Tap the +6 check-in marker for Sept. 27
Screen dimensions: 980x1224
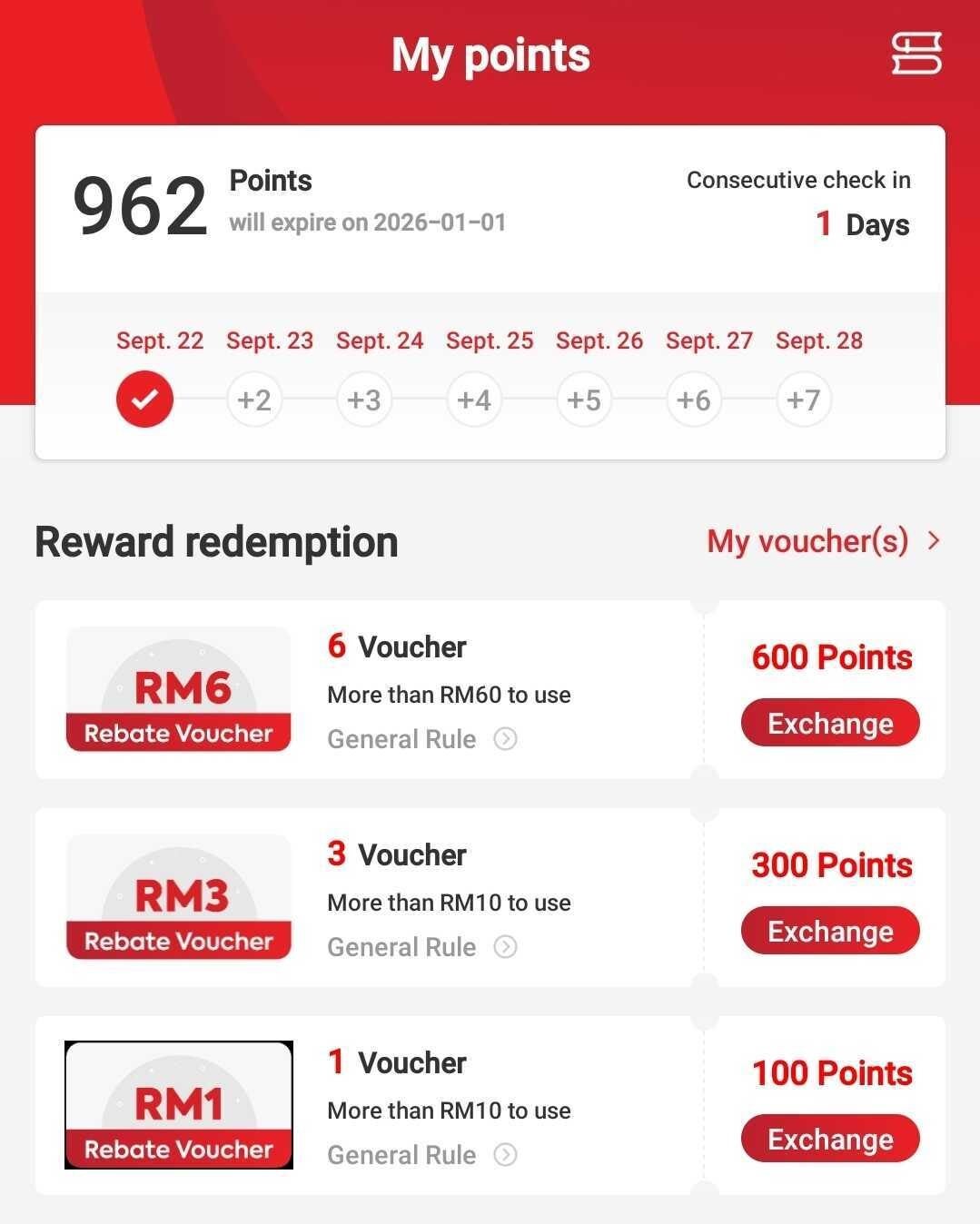[694, 399]
